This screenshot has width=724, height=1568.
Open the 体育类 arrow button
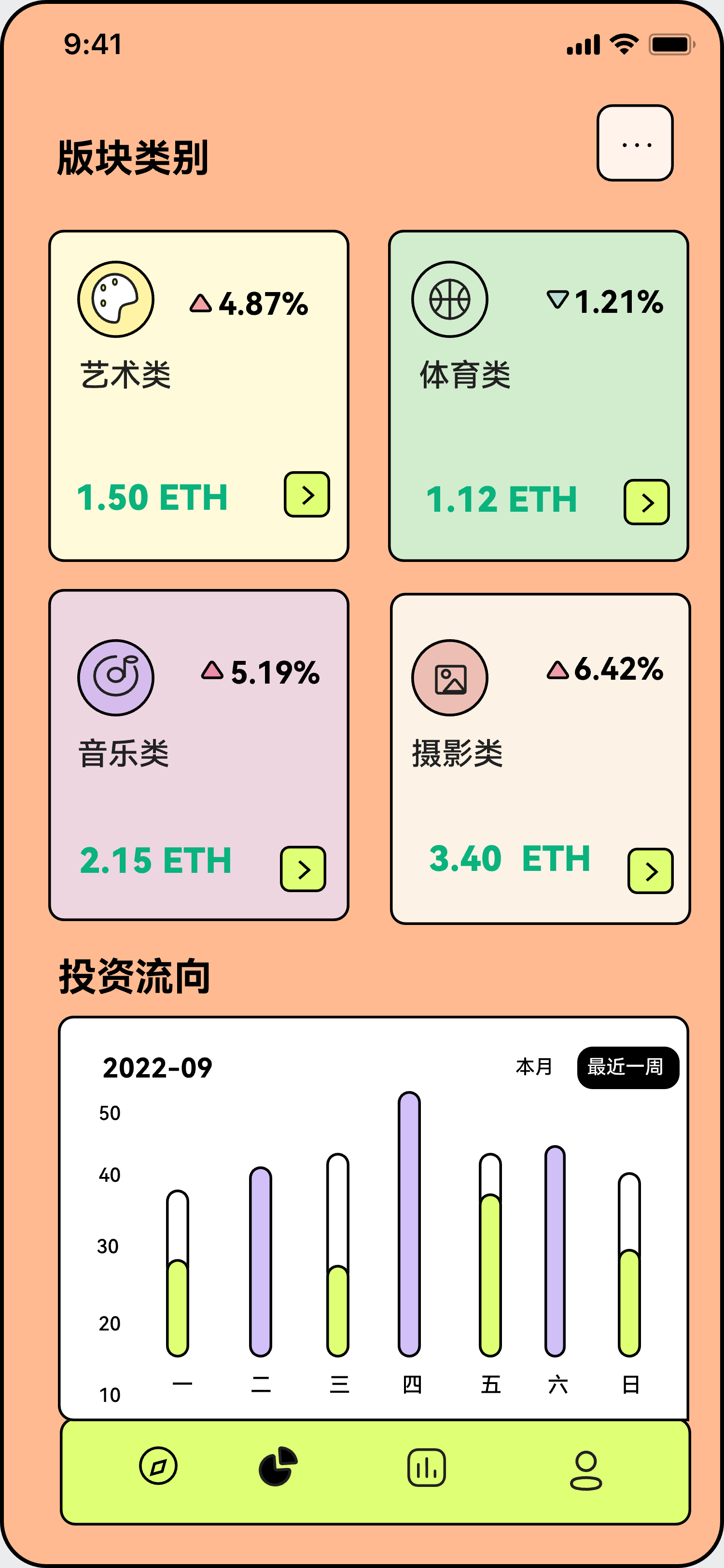click(x=646, y=502)
